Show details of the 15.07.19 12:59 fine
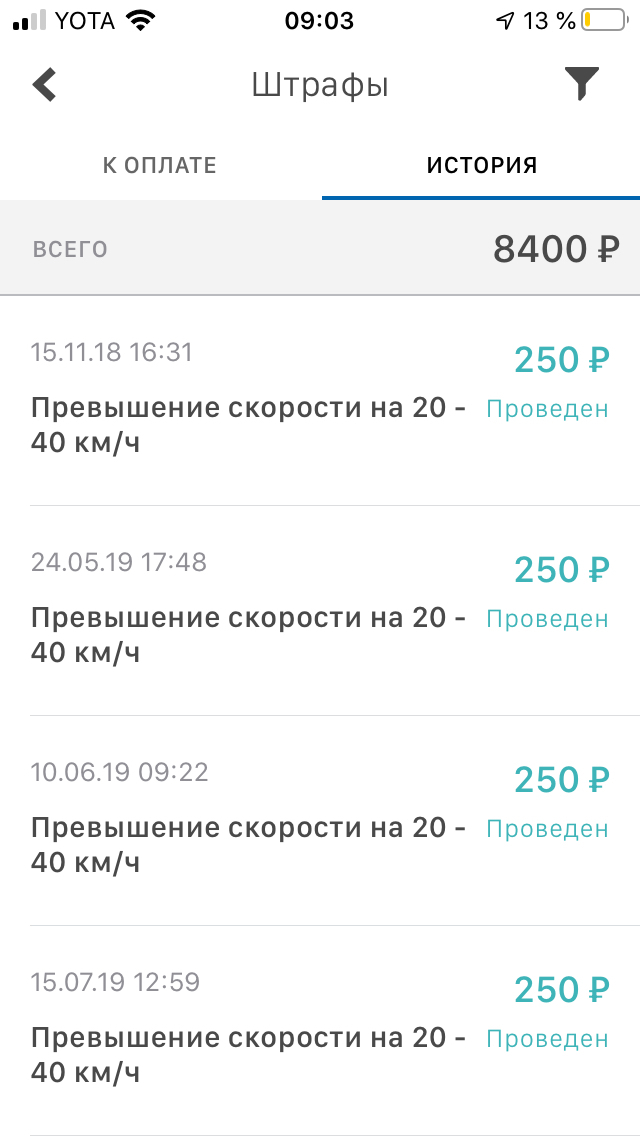Viewport: 640px width, 1136px height. [320, 1030]
